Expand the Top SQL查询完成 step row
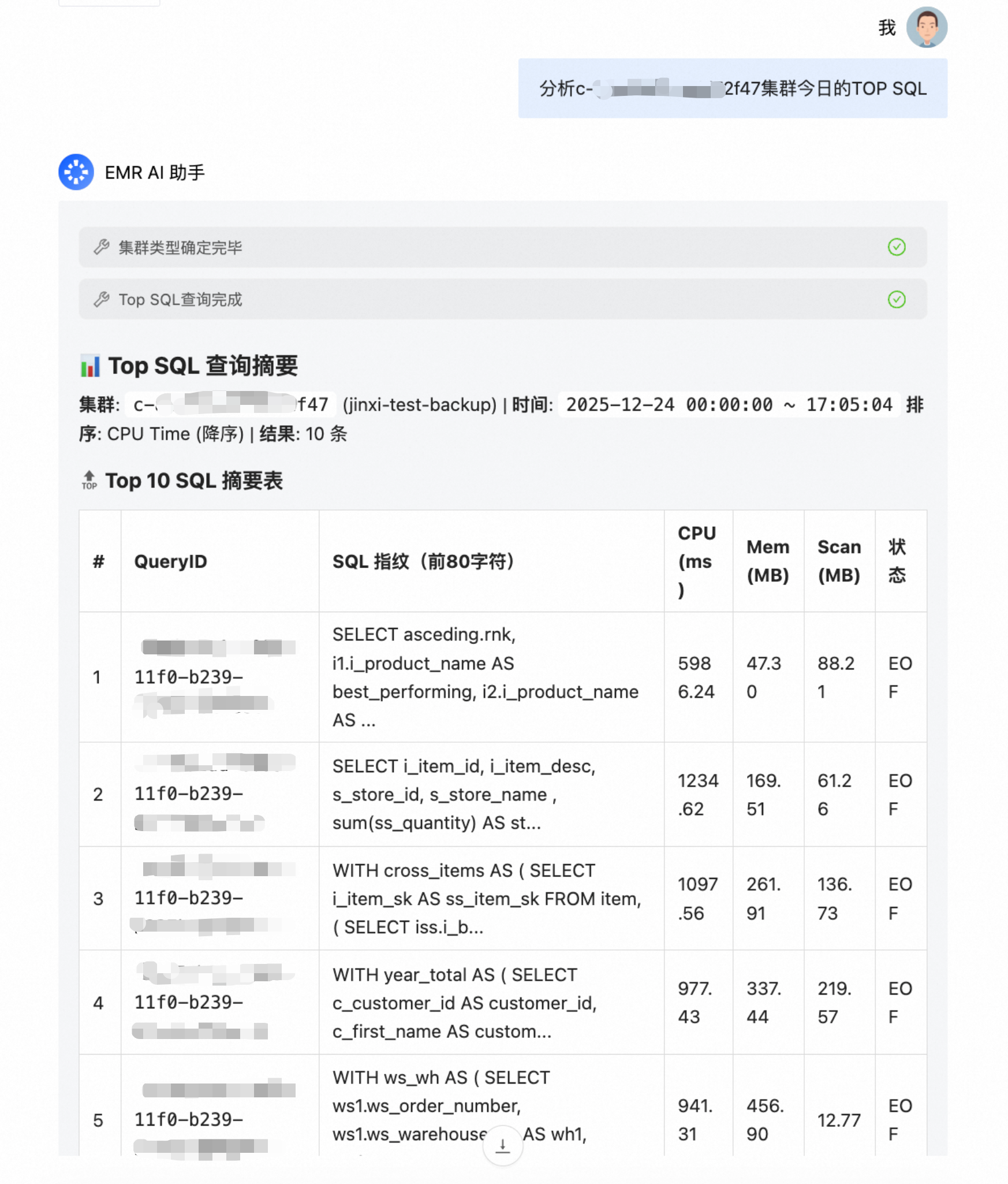 (502, 299)
